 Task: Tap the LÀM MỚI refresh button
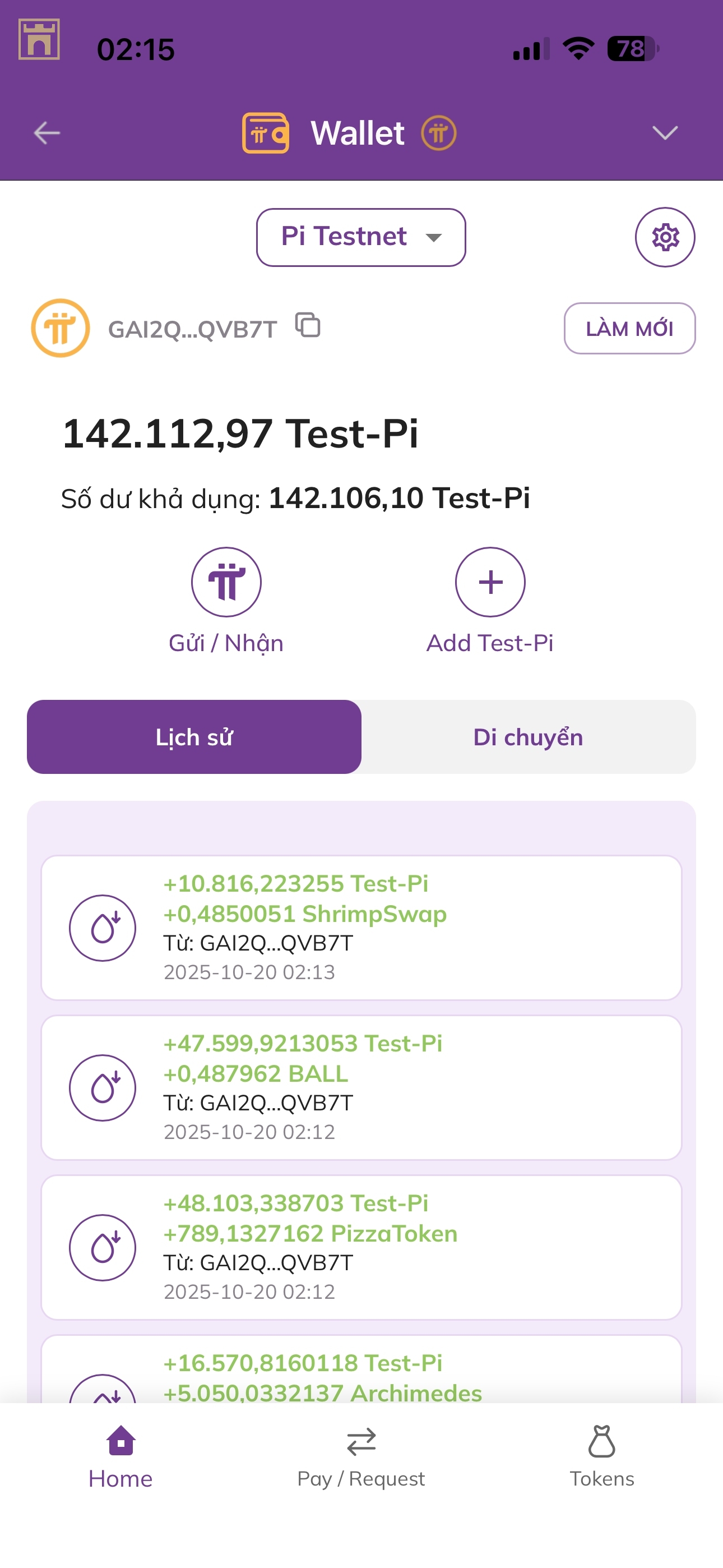coord(629,329)
